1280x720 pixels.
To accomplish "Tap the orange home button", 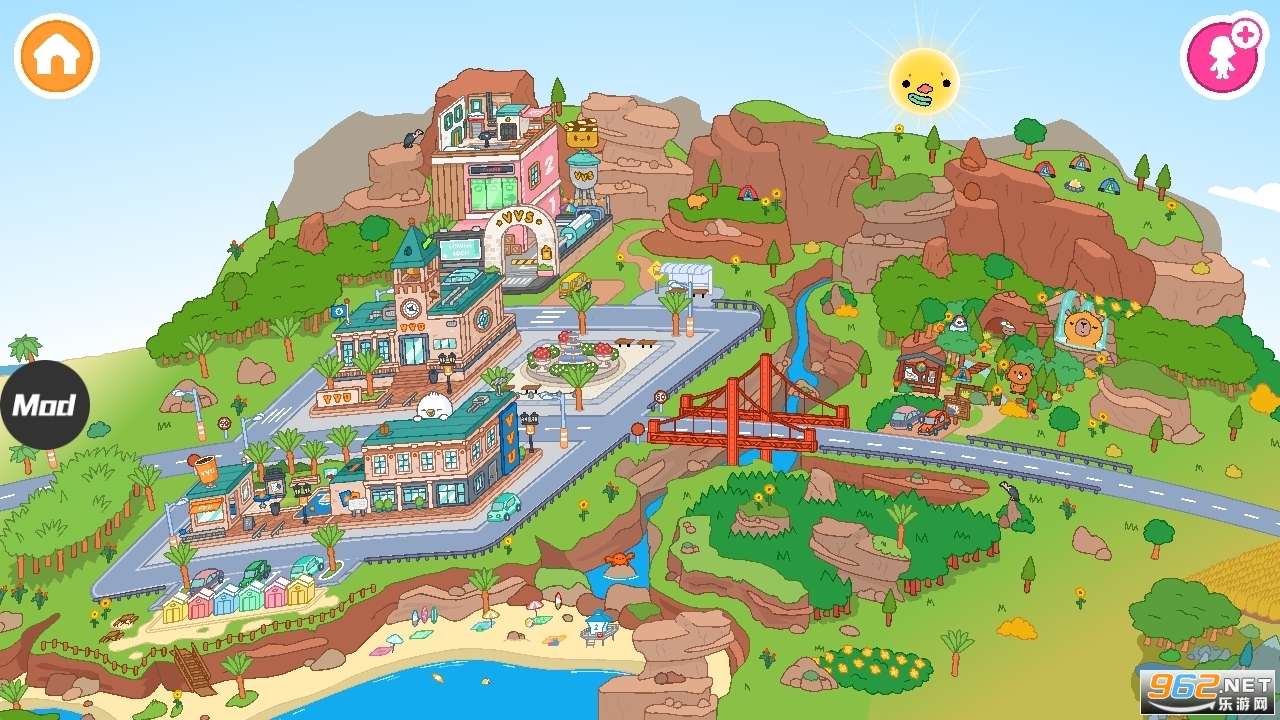I will 57,56.
